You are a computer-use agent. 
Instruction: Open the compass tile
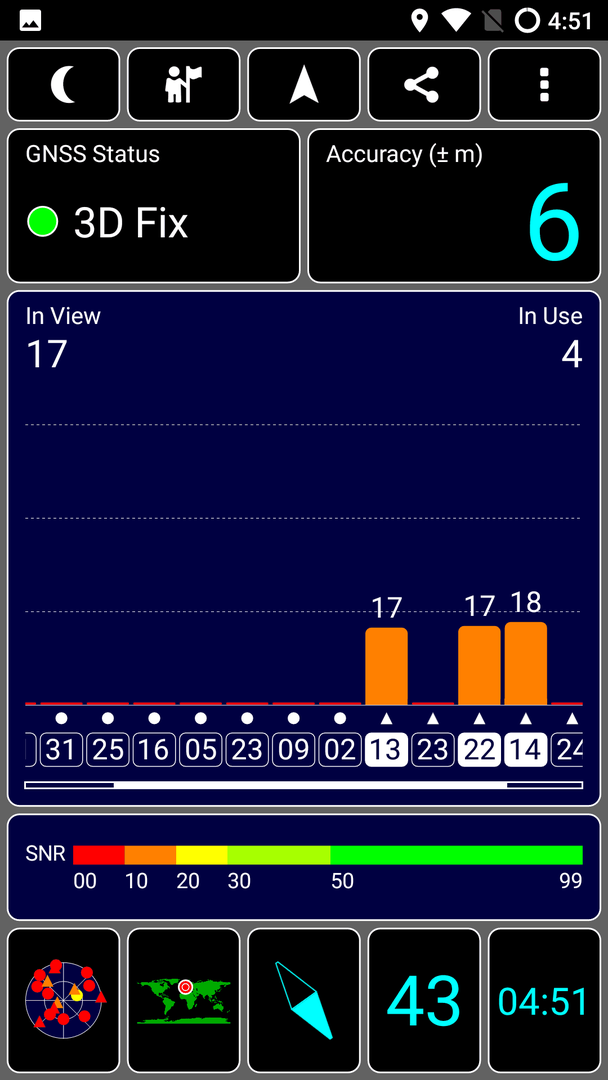(304, 1000)
